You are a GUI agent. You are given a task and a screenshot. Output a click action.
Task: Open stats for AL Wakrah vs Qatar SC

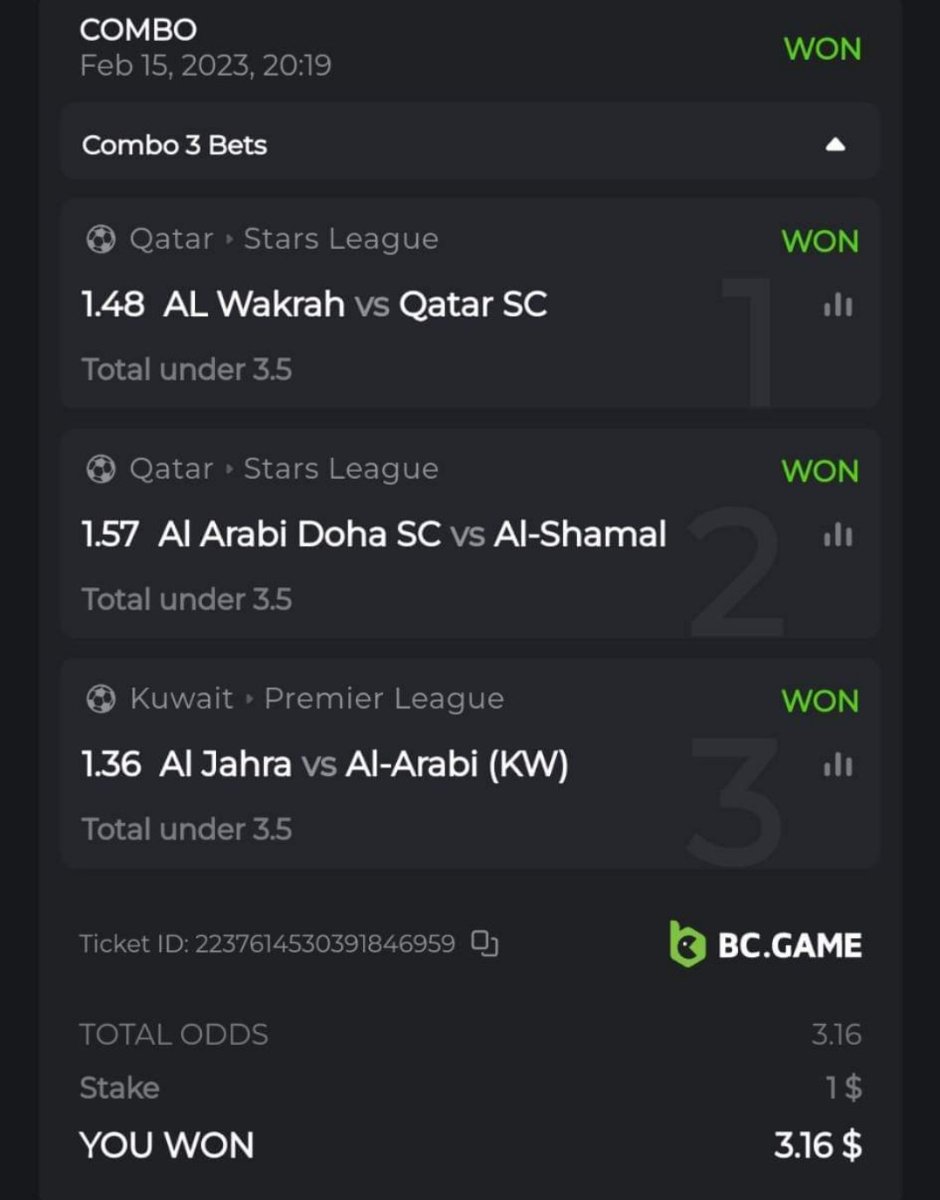(x=838, y=305)
